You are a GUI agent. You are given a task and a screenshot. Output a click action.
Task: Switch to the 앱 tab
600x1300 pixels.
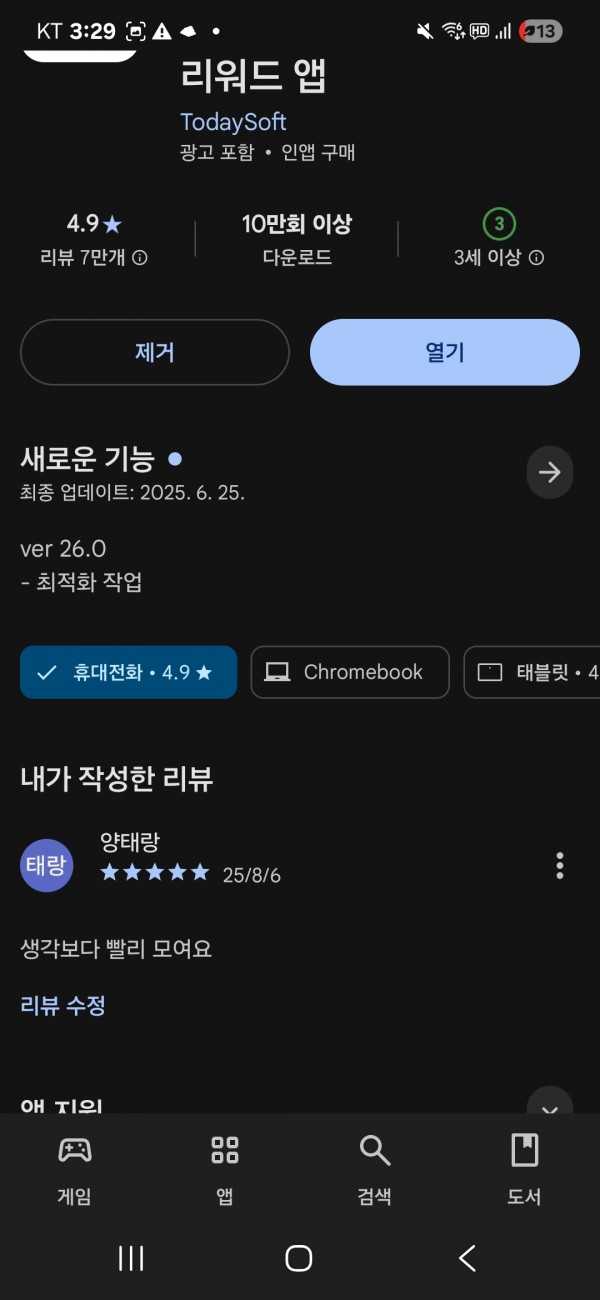tap(225, 1169)
